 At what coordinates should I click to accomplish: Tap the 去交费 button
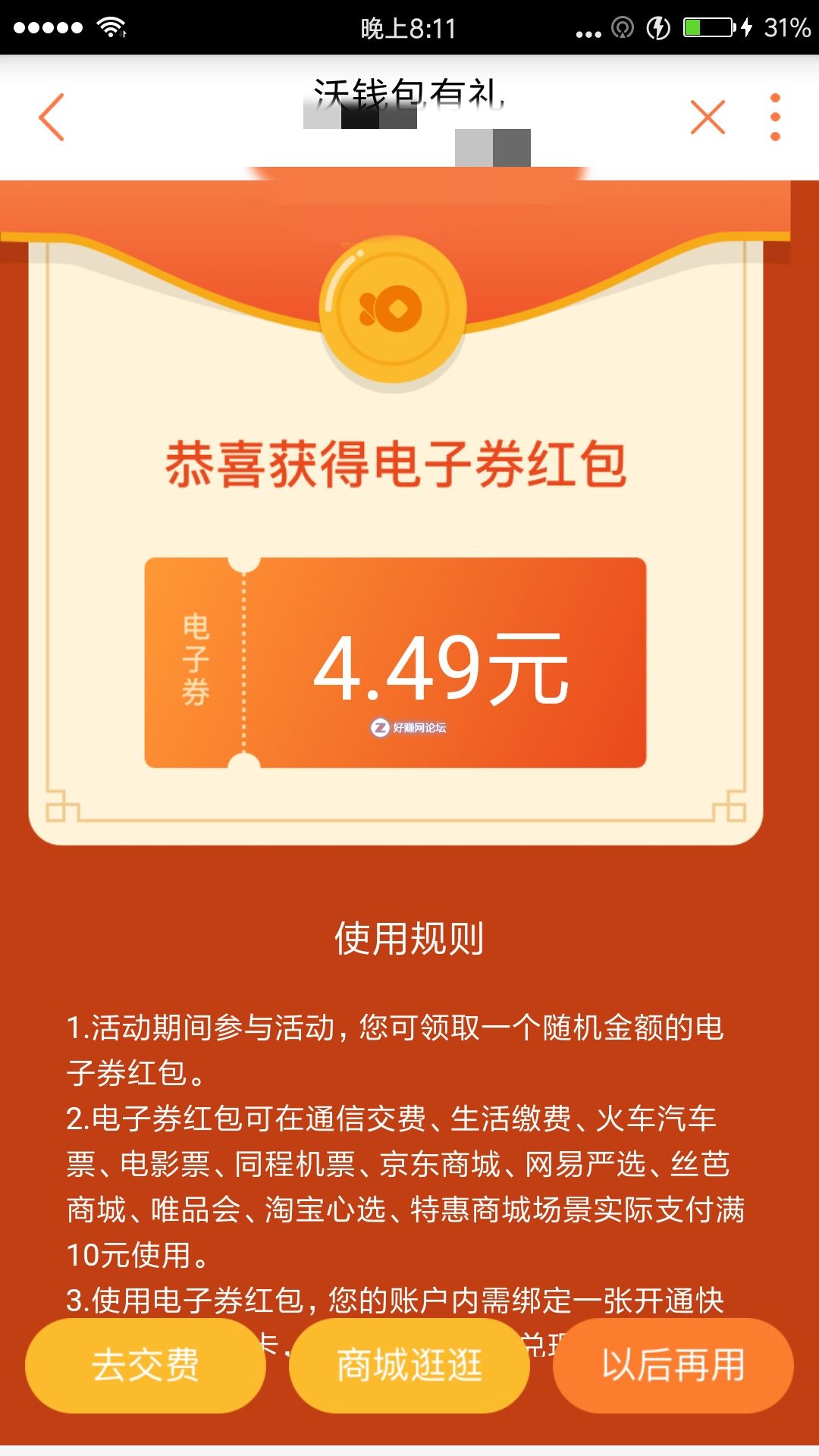pos(146,1365)
